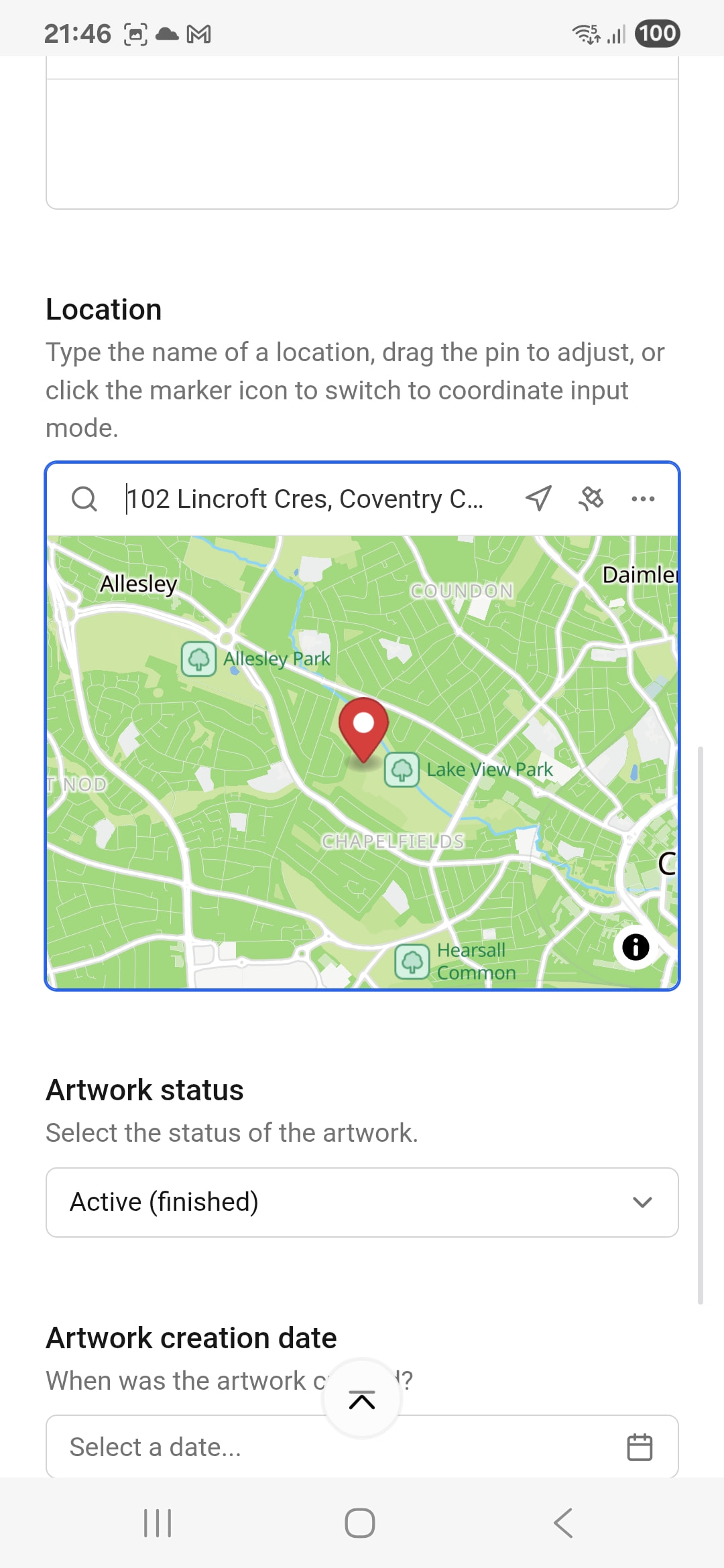Tap the location search field
The image size is (724, 1568).
pos(305,499)
